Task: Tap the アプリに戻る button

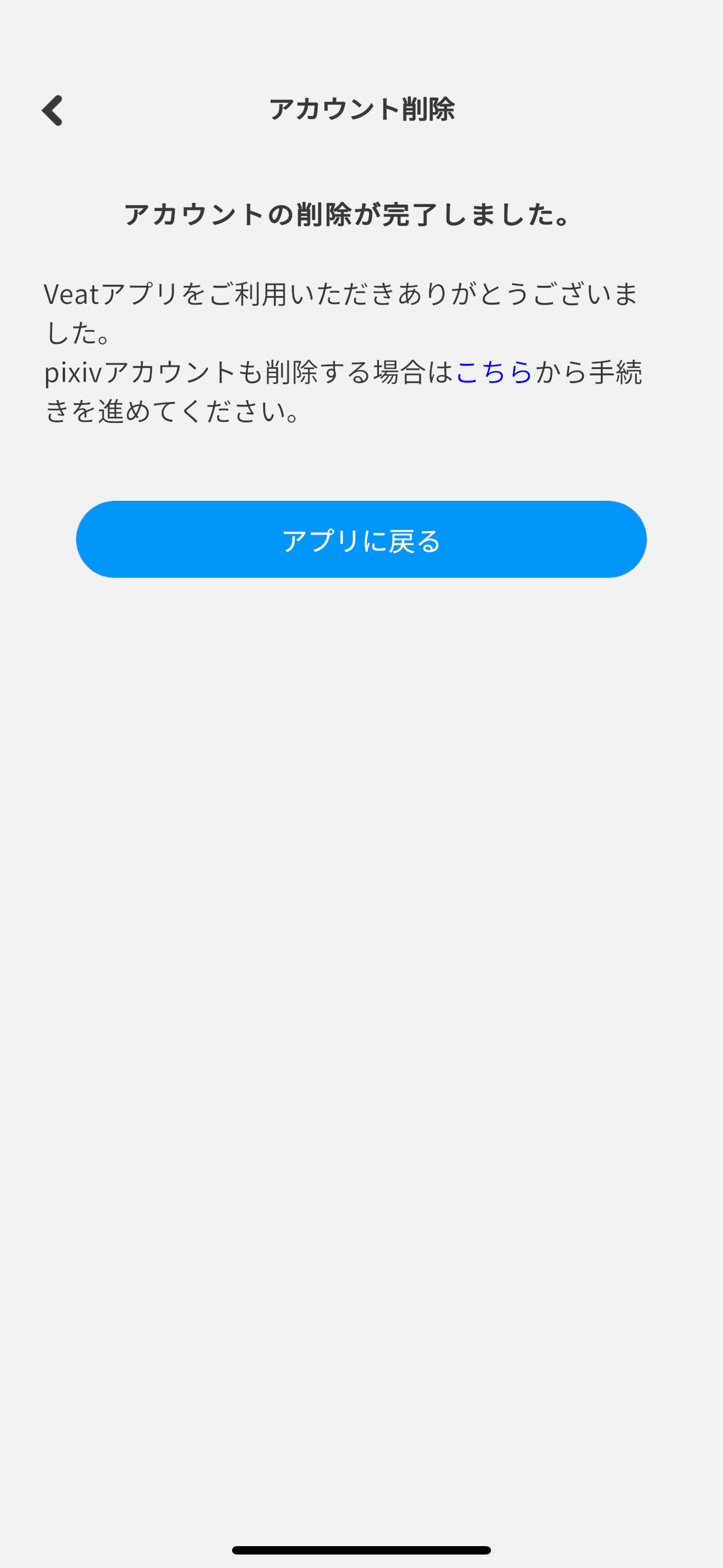Action: [x=361, y=539]
